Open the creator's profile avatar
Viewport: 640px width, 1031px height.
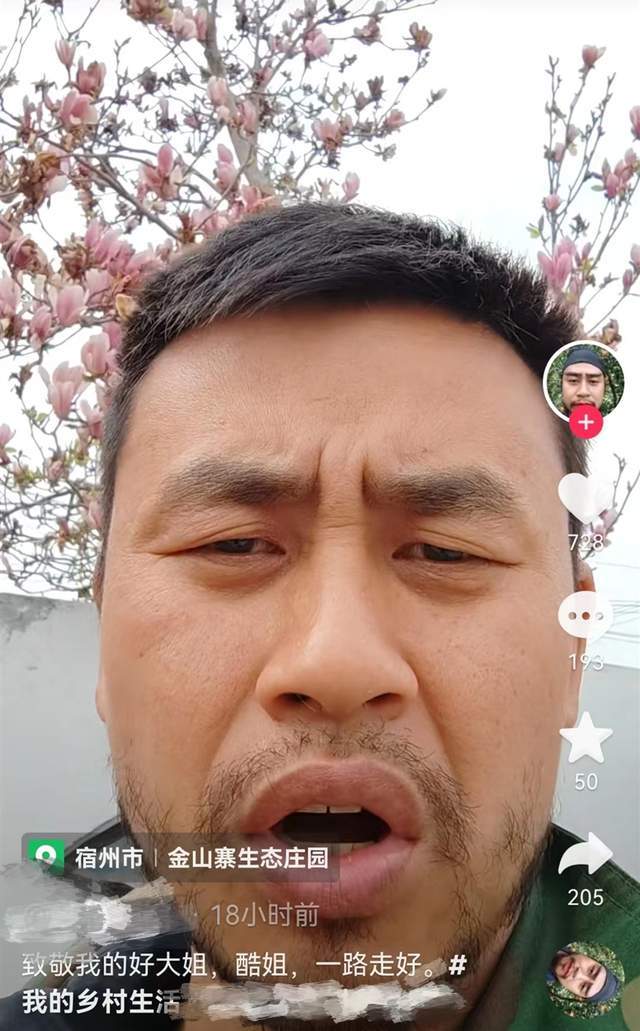584,381
